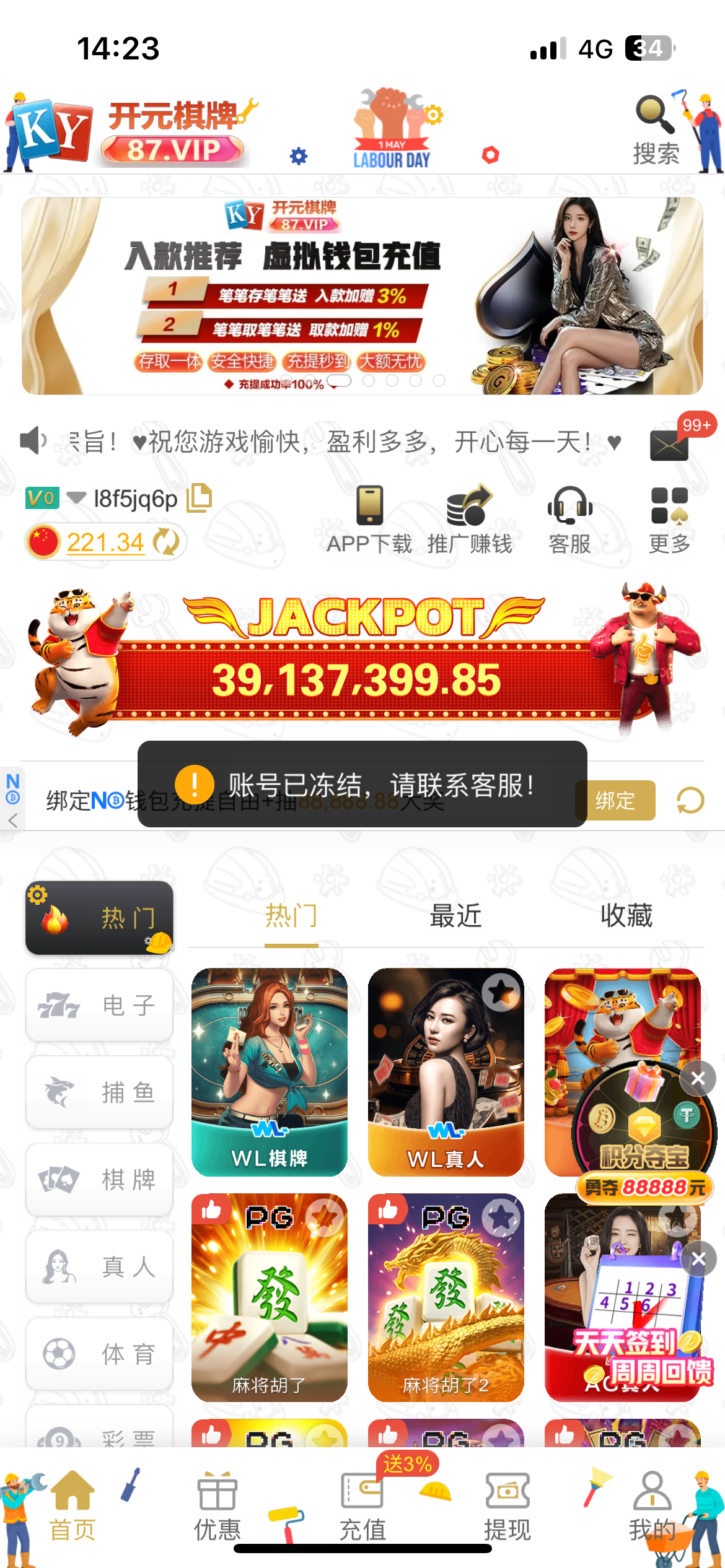
Task: Switch to the 收藏 tab
Action: click(626, 916)
